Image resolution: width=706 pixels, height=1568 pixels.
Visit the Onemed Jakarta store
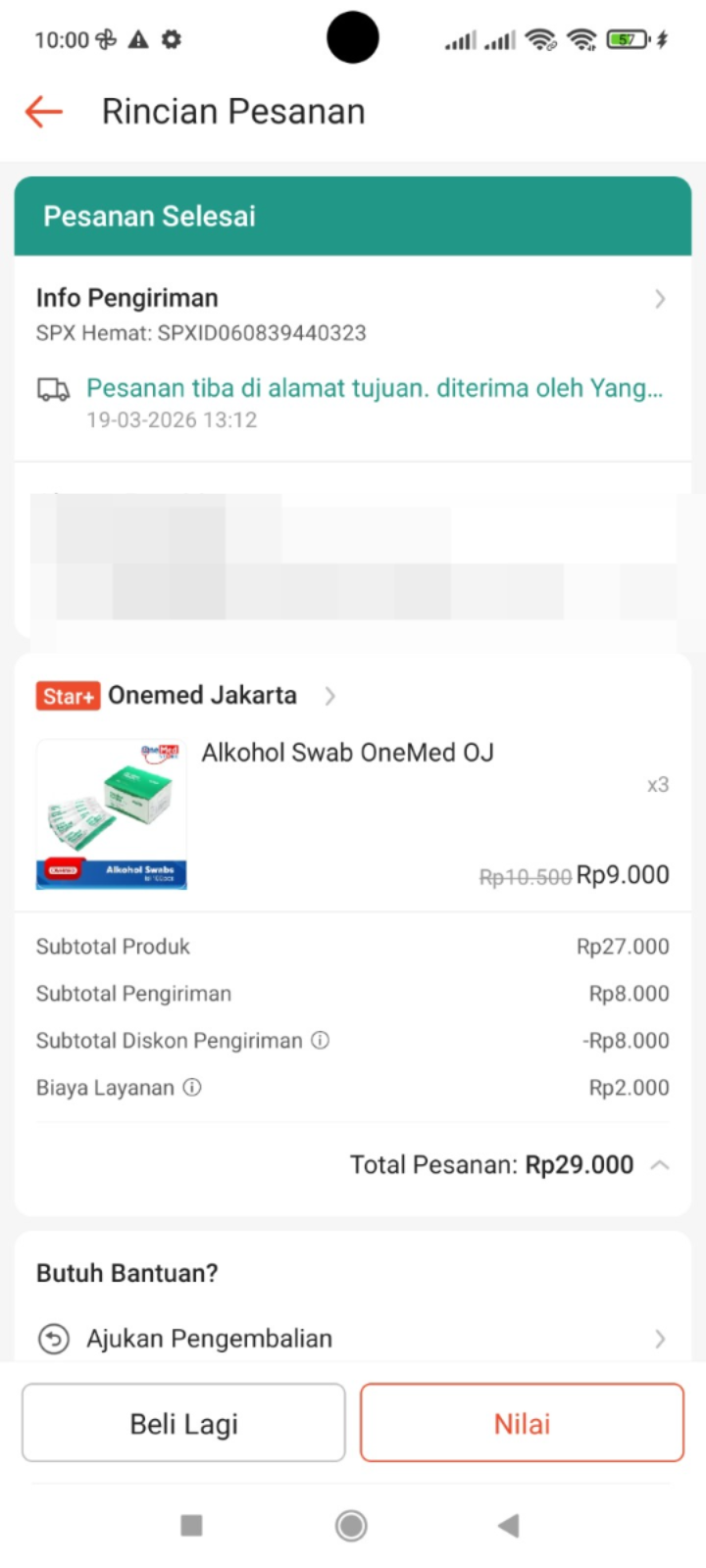[202, 696]
